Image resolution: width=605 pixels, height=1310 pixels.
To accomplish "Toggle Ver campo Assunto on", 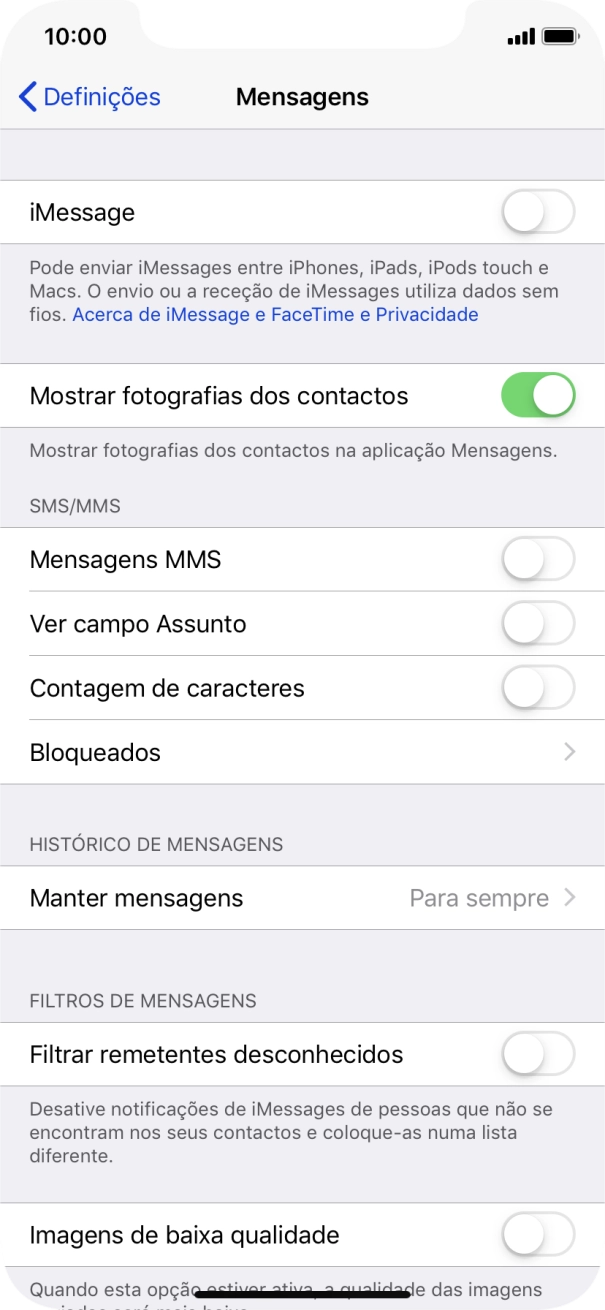I will [x=538, y=624].
